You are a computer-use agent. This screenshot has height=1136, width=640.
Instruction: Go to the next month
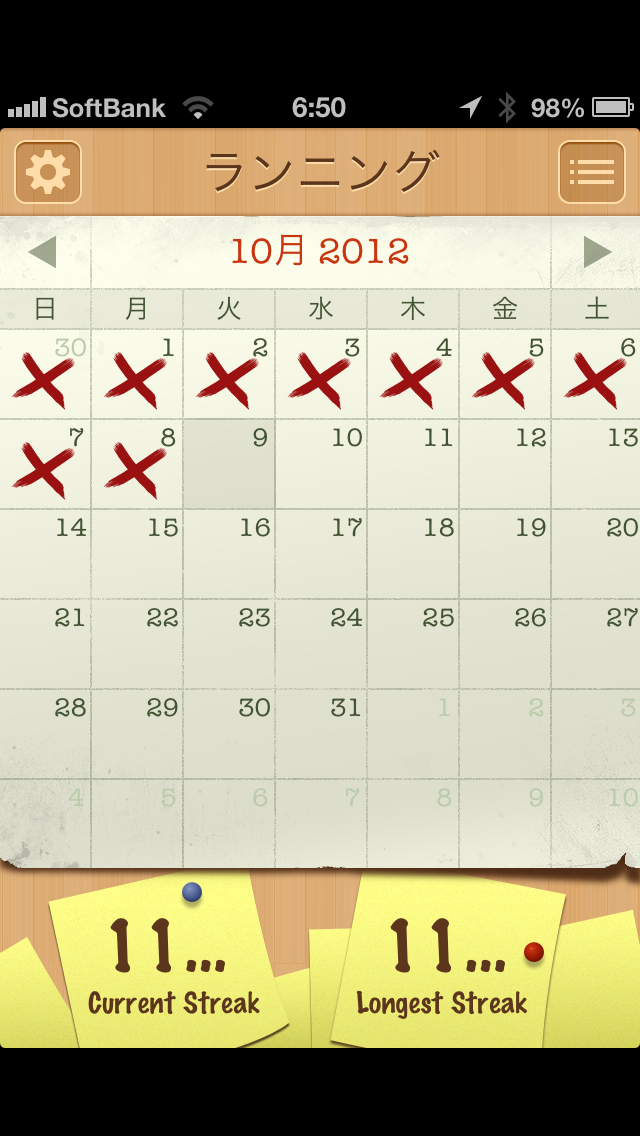point(597,252)
